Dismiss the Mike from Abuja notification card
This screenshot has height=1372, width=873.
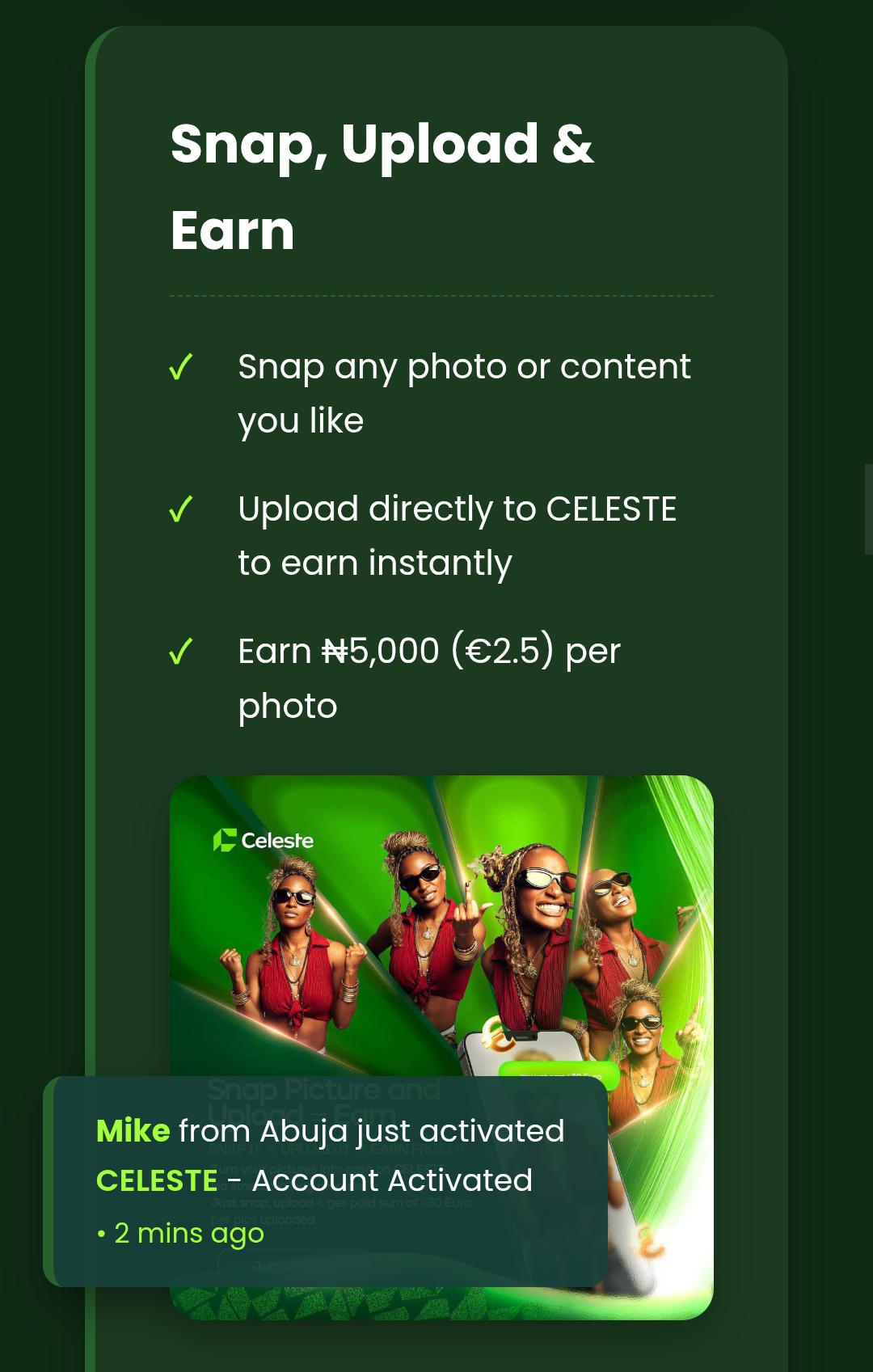329,1180
